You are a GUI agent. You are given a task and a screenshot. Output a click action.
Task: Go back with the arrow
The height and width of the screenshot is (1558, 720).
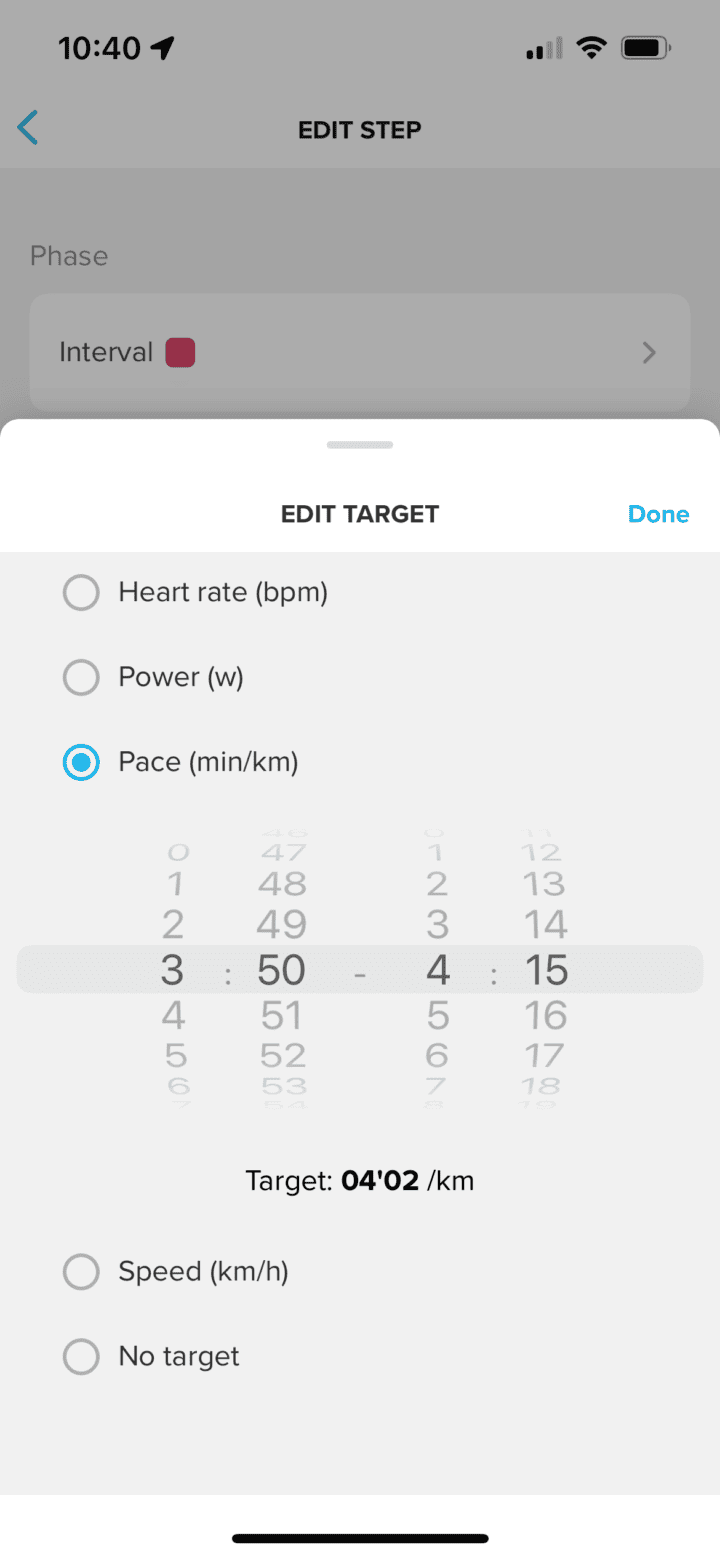(28, 129)
